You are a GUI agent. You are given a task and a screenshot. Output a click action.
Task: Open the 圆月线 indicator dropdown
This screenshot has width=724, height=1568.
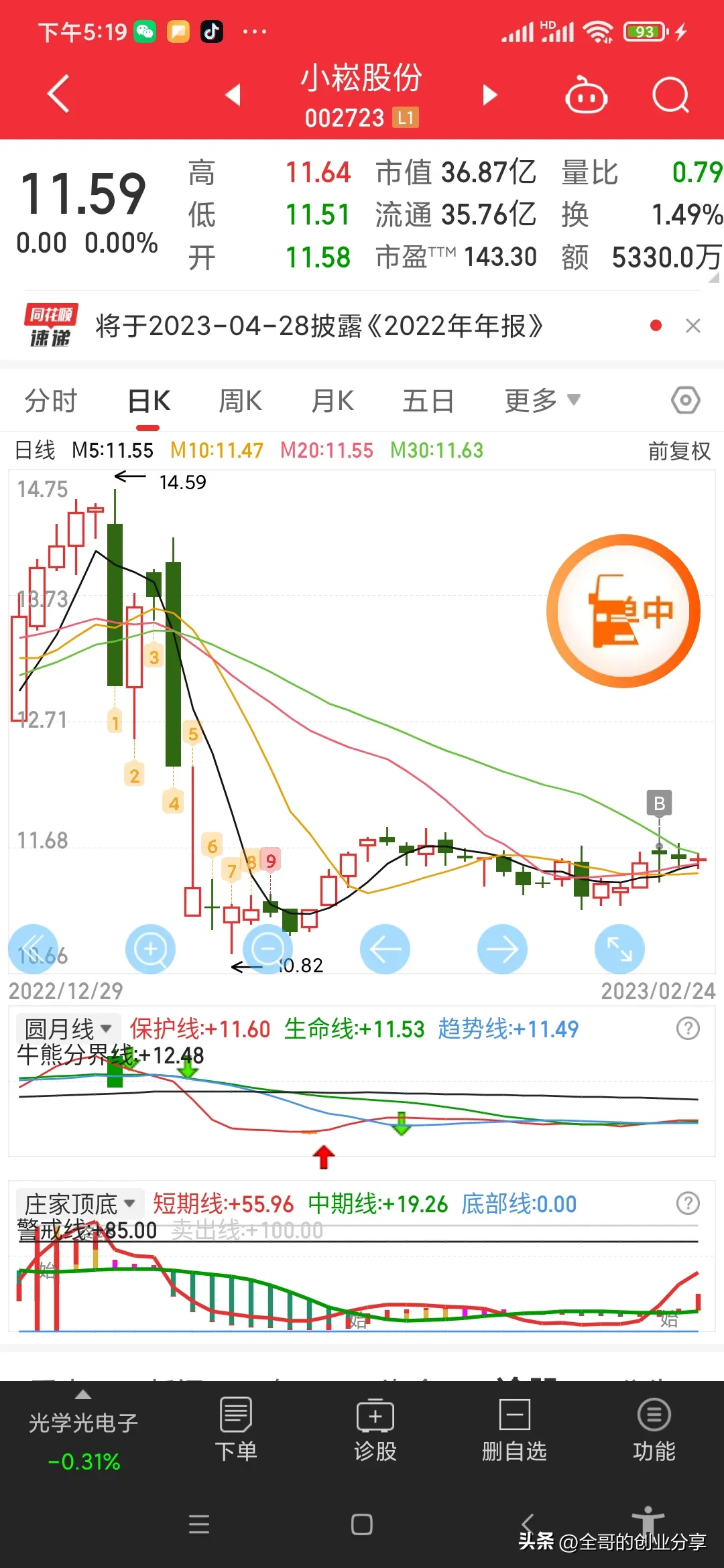point(68,1029)
